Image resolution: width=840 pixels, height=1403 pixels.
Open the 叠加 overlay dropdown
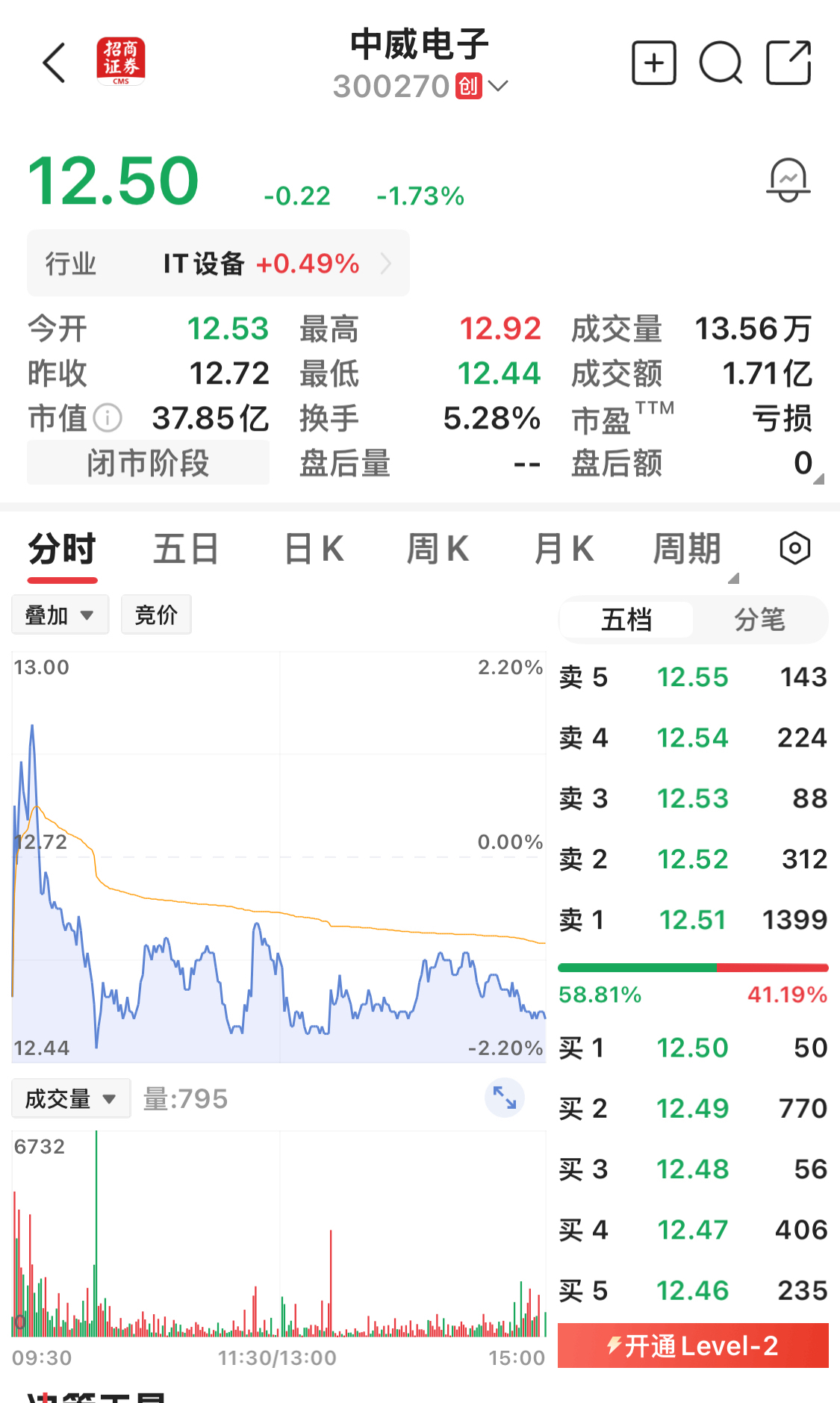(60, 615)
